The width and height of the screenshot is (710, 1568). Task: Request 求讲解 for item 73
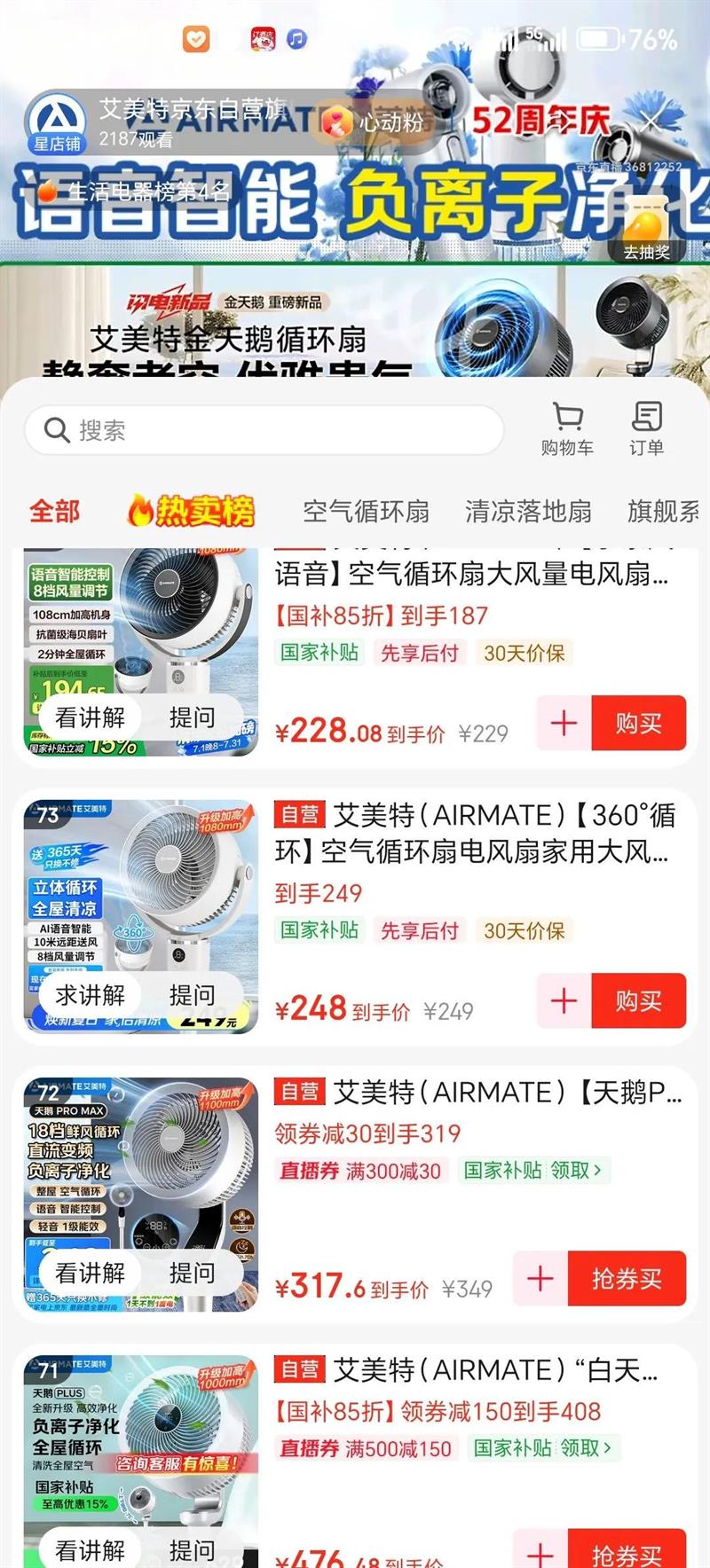91,995
